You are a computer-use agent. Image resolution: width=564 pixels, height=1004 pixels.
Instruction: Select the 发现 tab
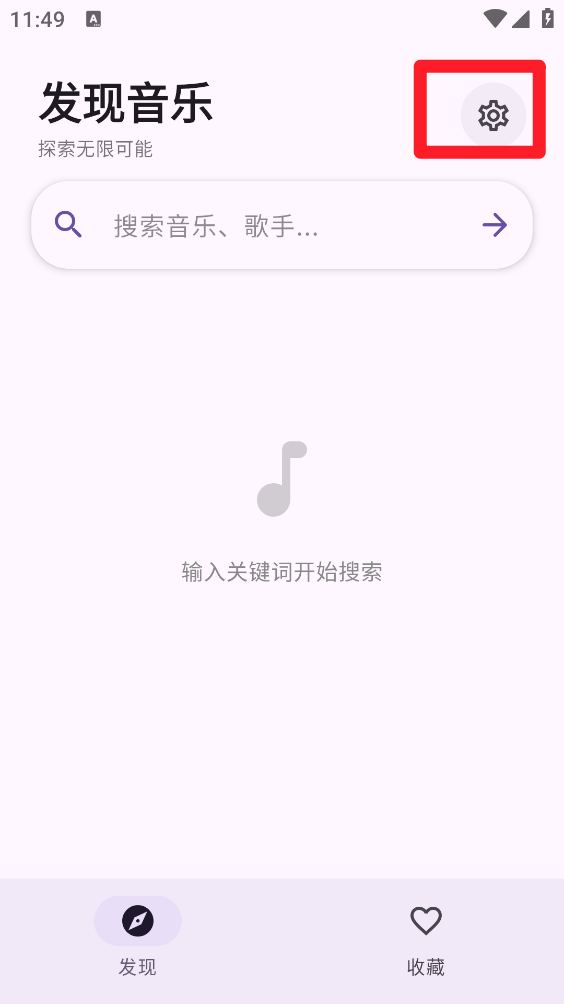click(138, 941)
